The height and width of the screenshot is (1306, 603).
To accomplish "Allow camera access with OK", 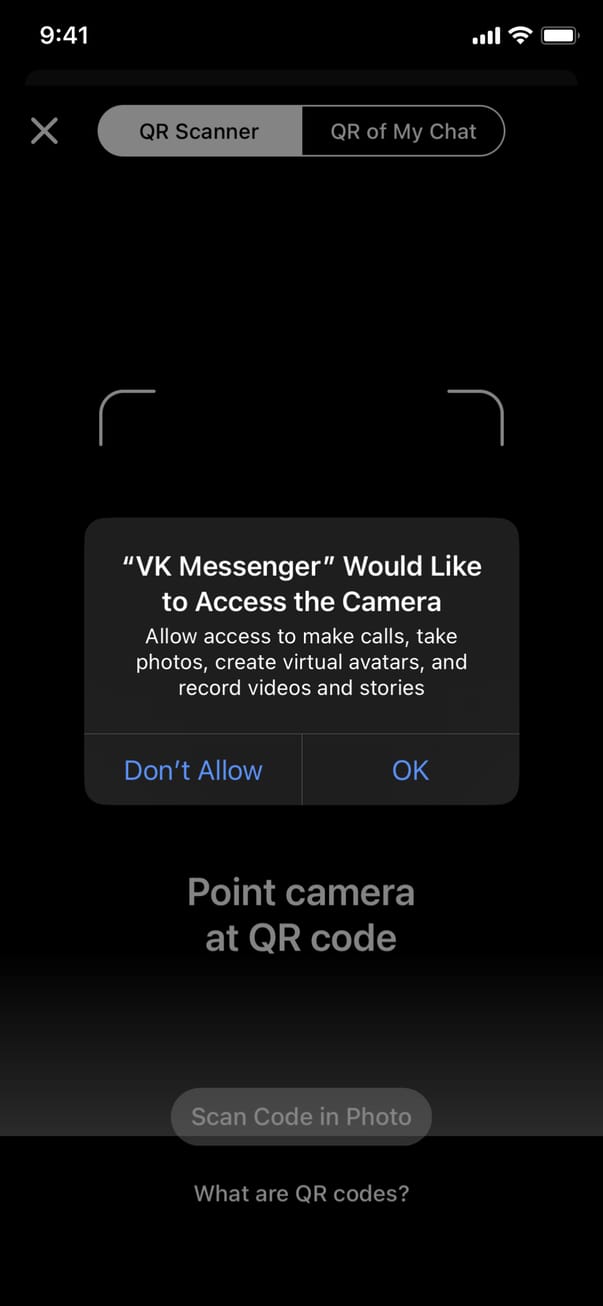I will [410, 770].
